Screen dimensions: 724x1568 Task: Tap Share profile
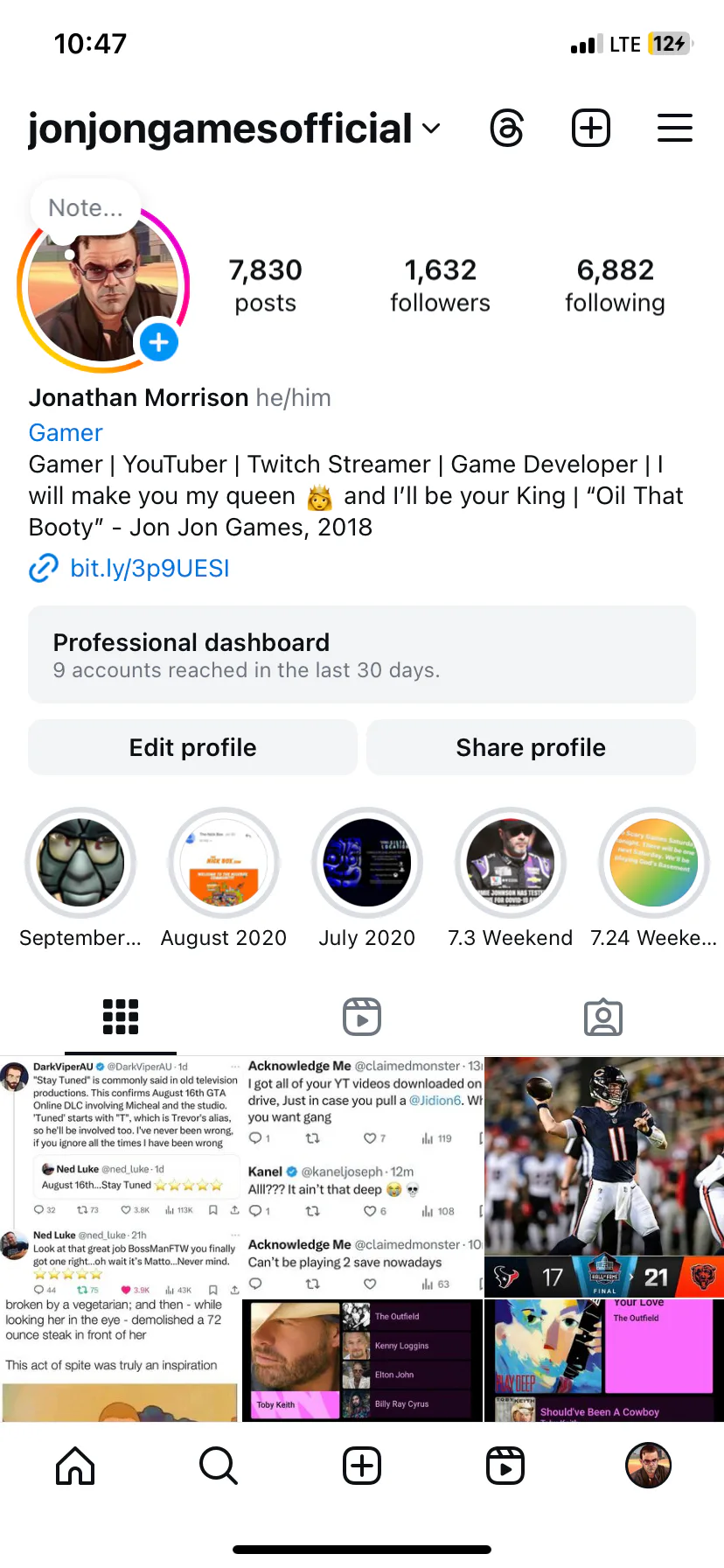[531, 747]
